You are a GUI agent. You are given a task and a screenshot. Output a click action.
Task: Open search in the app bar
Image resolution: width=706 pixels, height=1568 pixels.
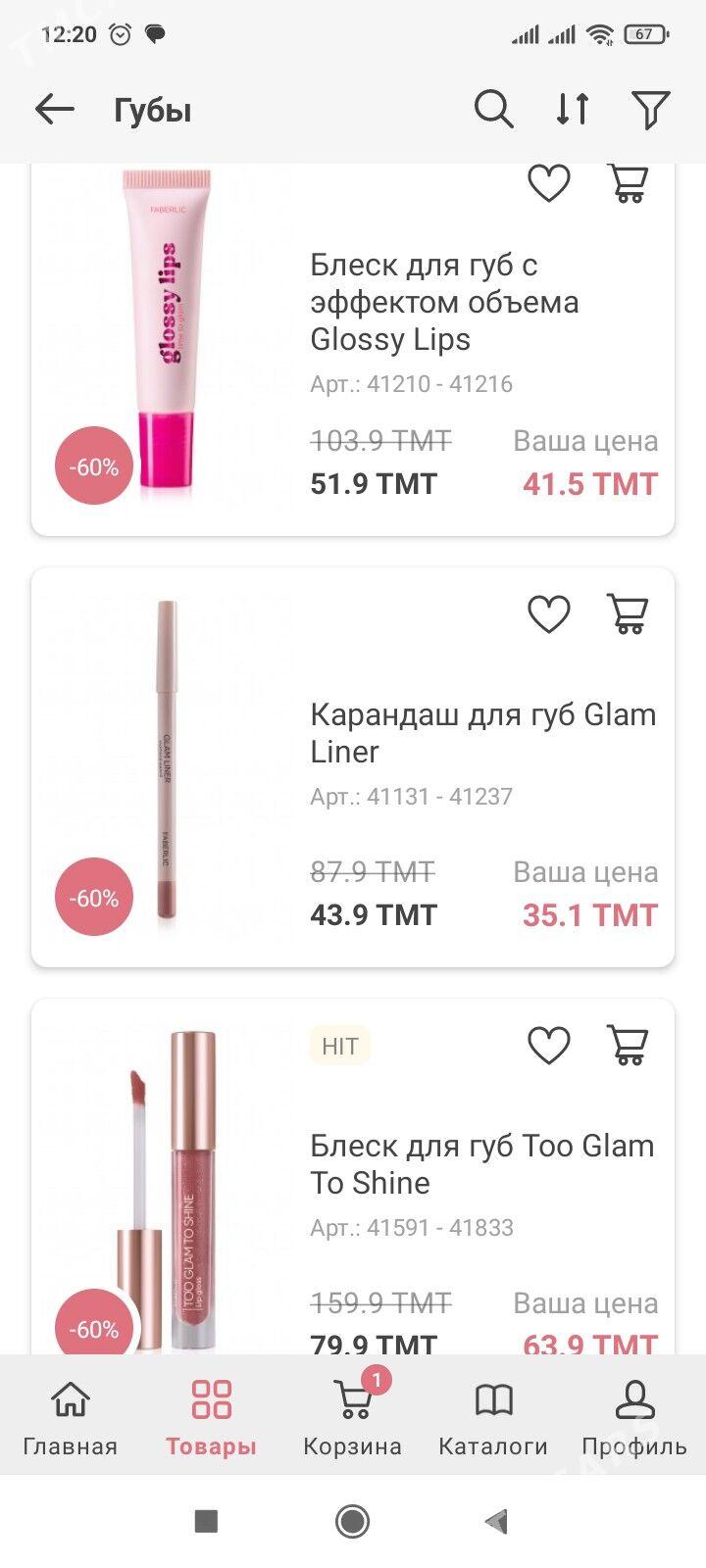tap(493, 110)
